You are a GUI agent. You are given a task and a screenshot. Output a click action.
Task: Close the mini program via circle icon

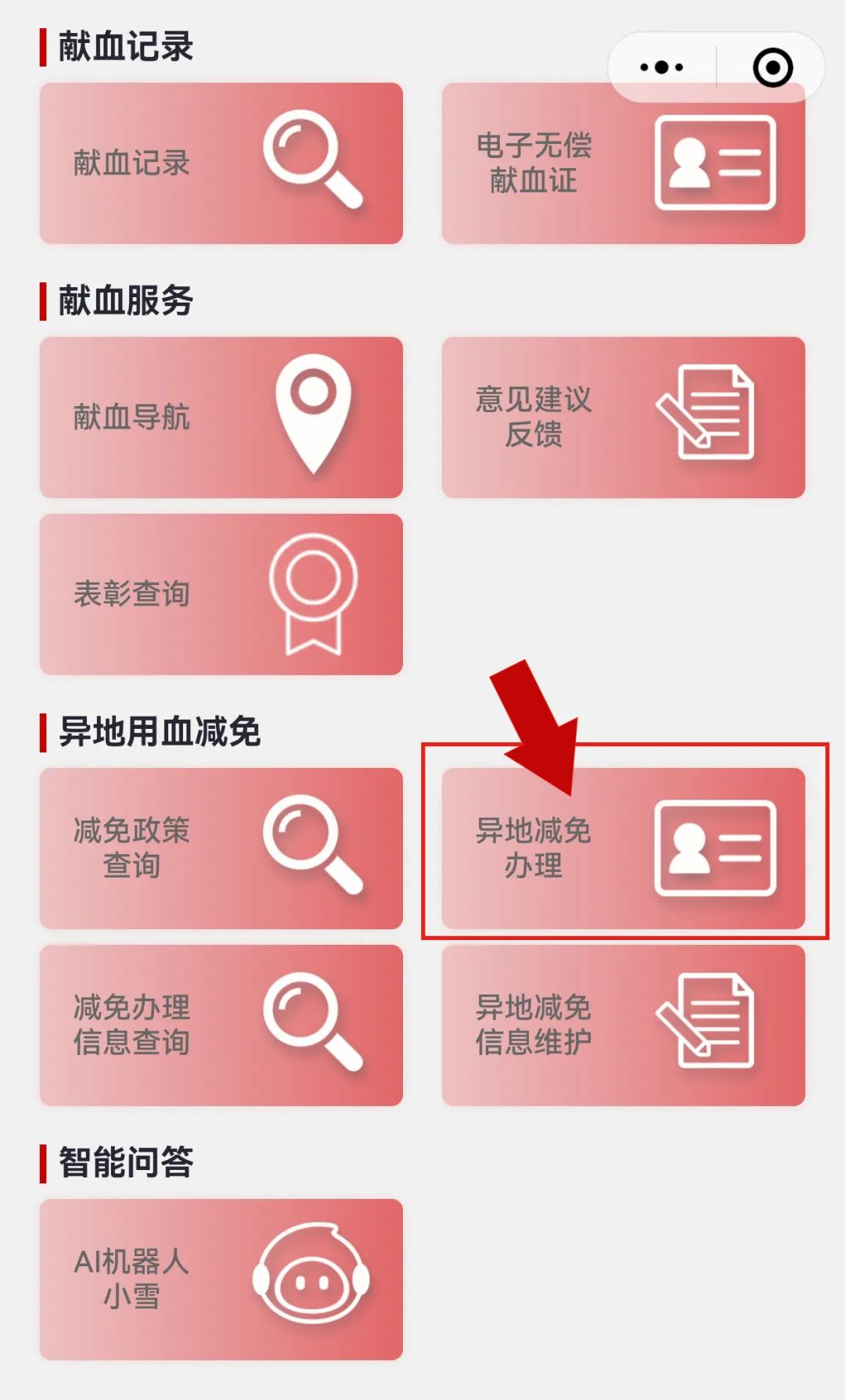pyautogui.click(x=772, y=67)
